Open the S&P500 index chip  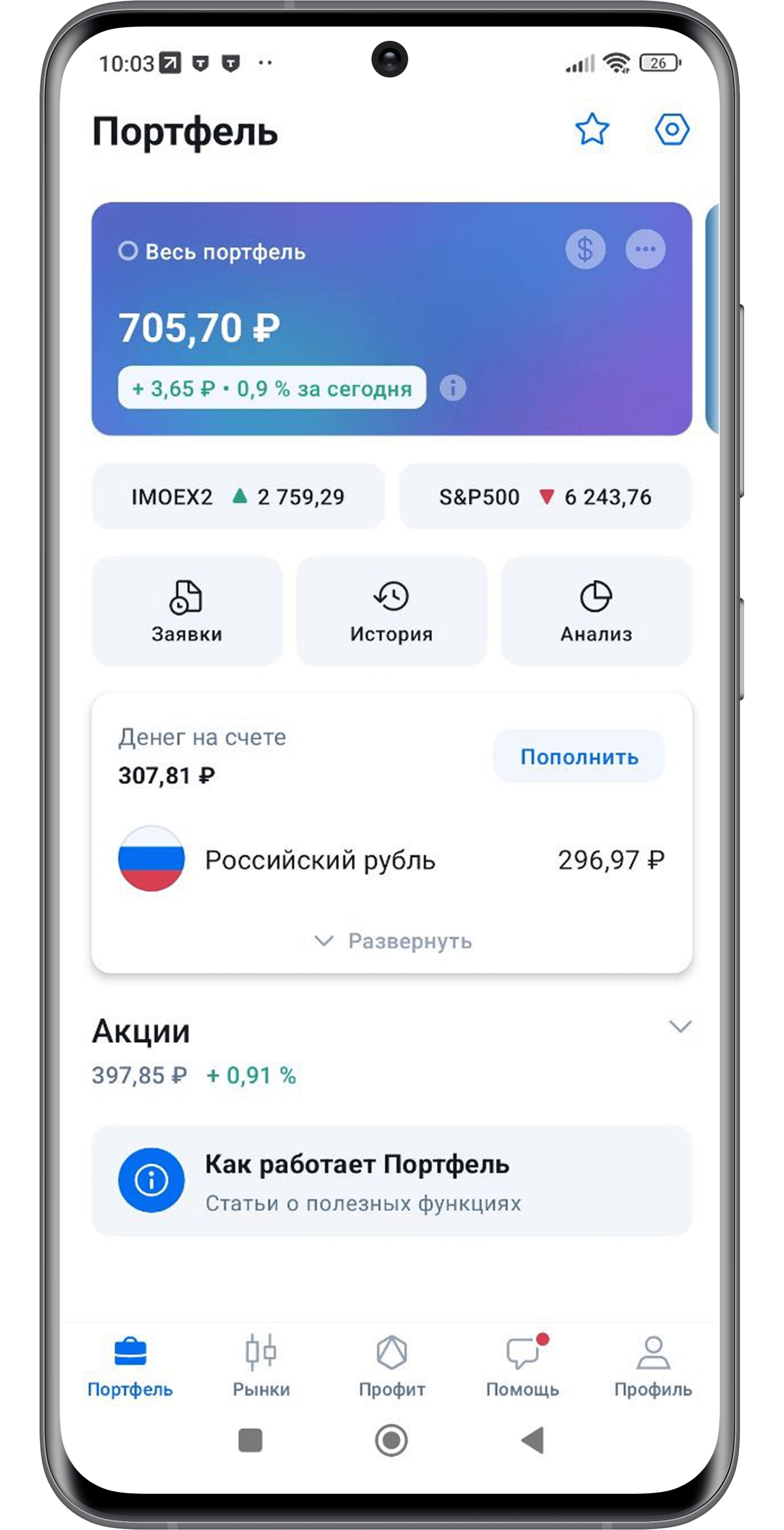point(545,497)
